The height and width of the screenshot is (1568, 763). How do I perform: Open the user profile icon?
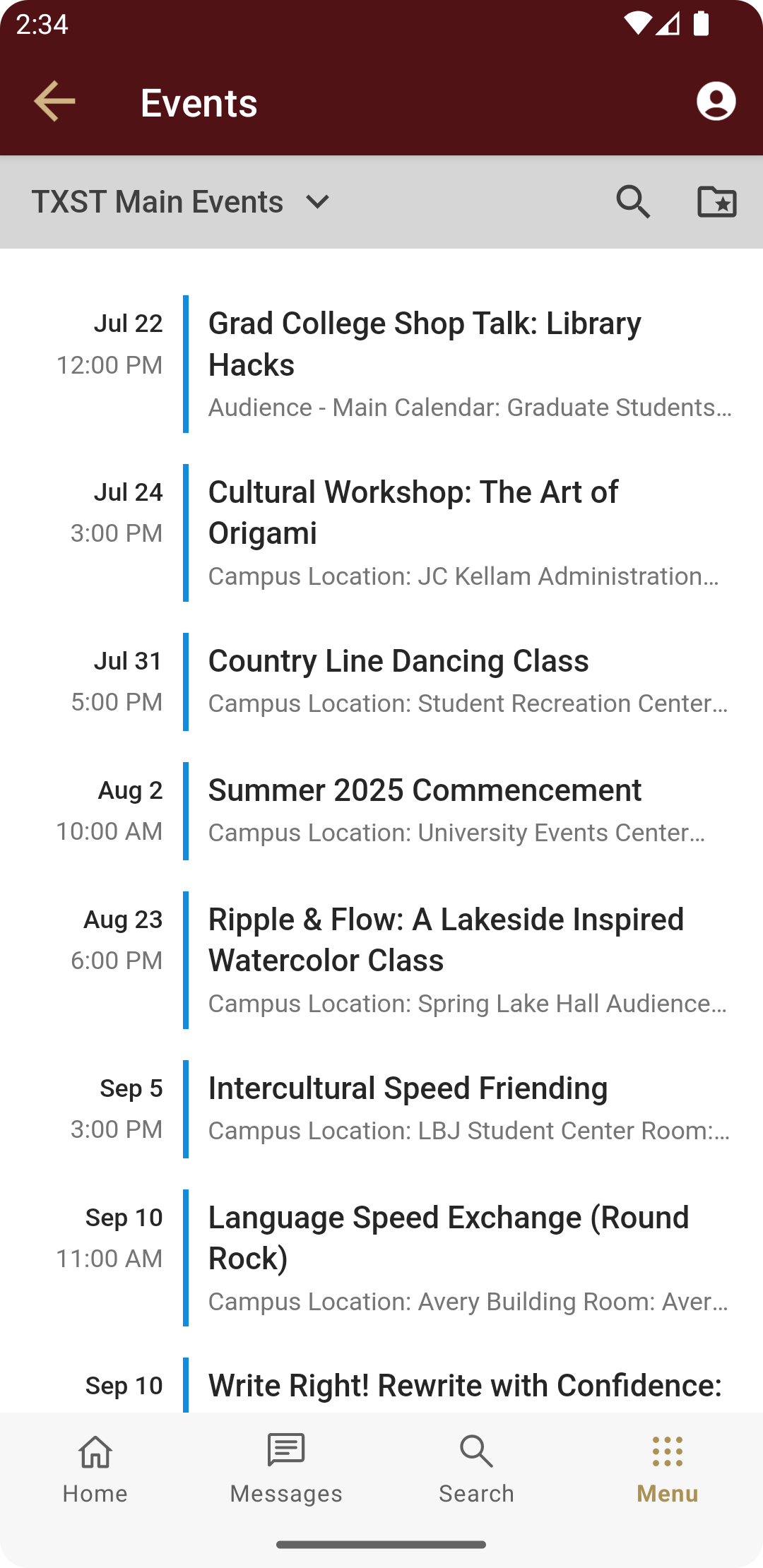716,102
